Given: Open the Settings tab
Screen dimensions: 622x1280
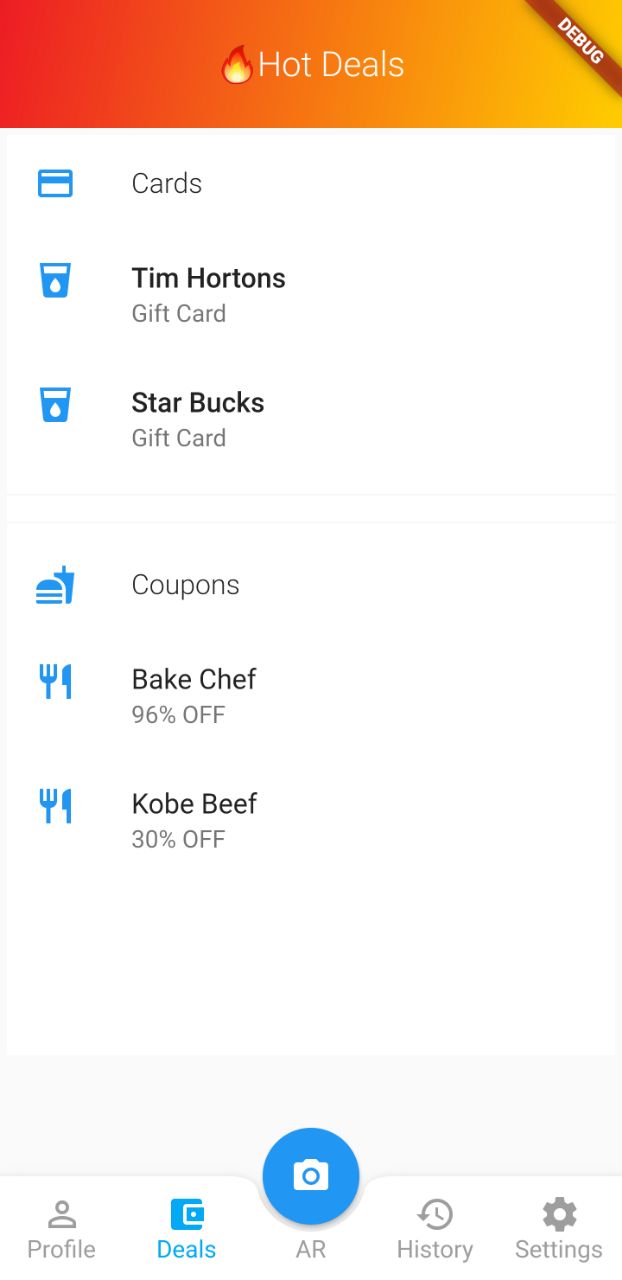Looking at the screenshot, I should pos(558,1230).
